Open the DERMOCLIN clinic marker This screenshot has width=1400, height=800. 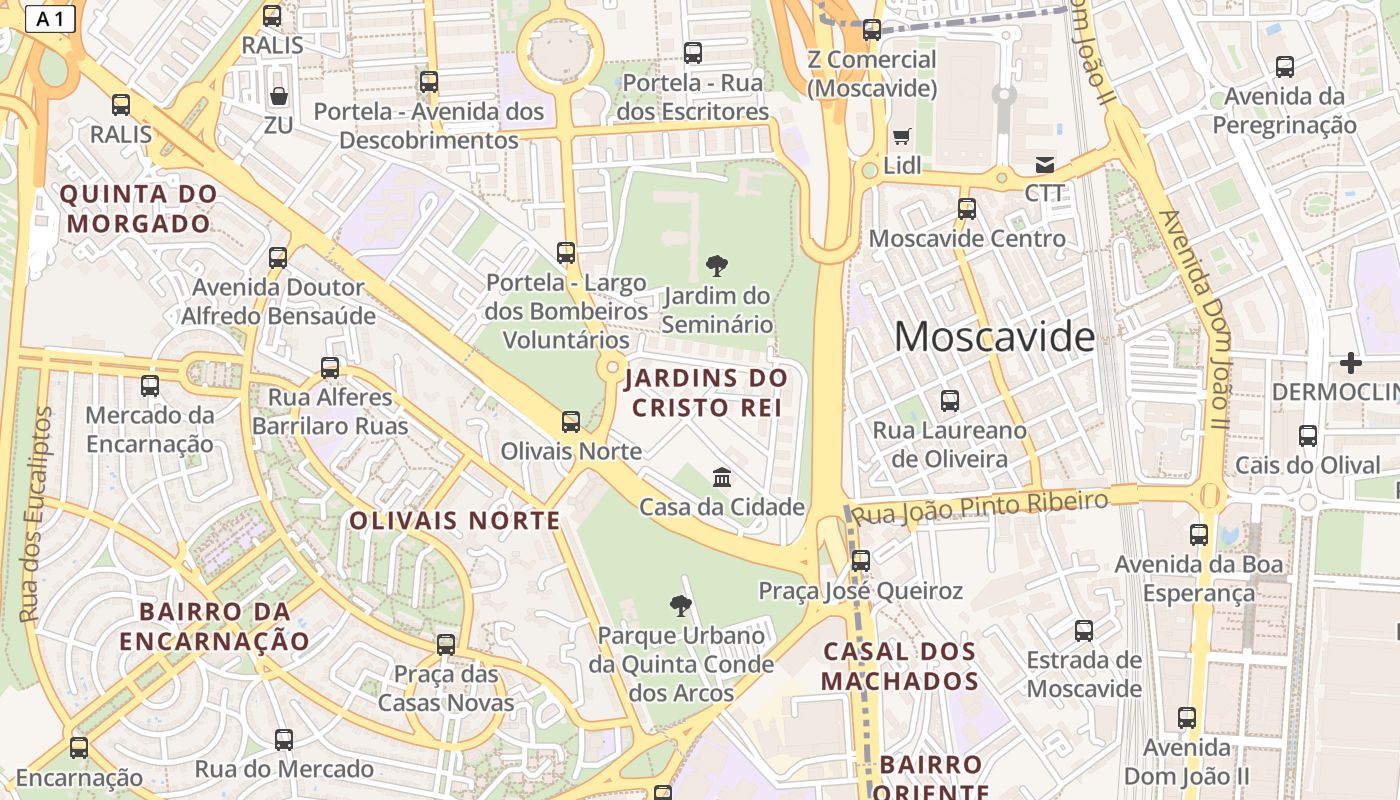pyautogui.click(x=1351, y=363)
